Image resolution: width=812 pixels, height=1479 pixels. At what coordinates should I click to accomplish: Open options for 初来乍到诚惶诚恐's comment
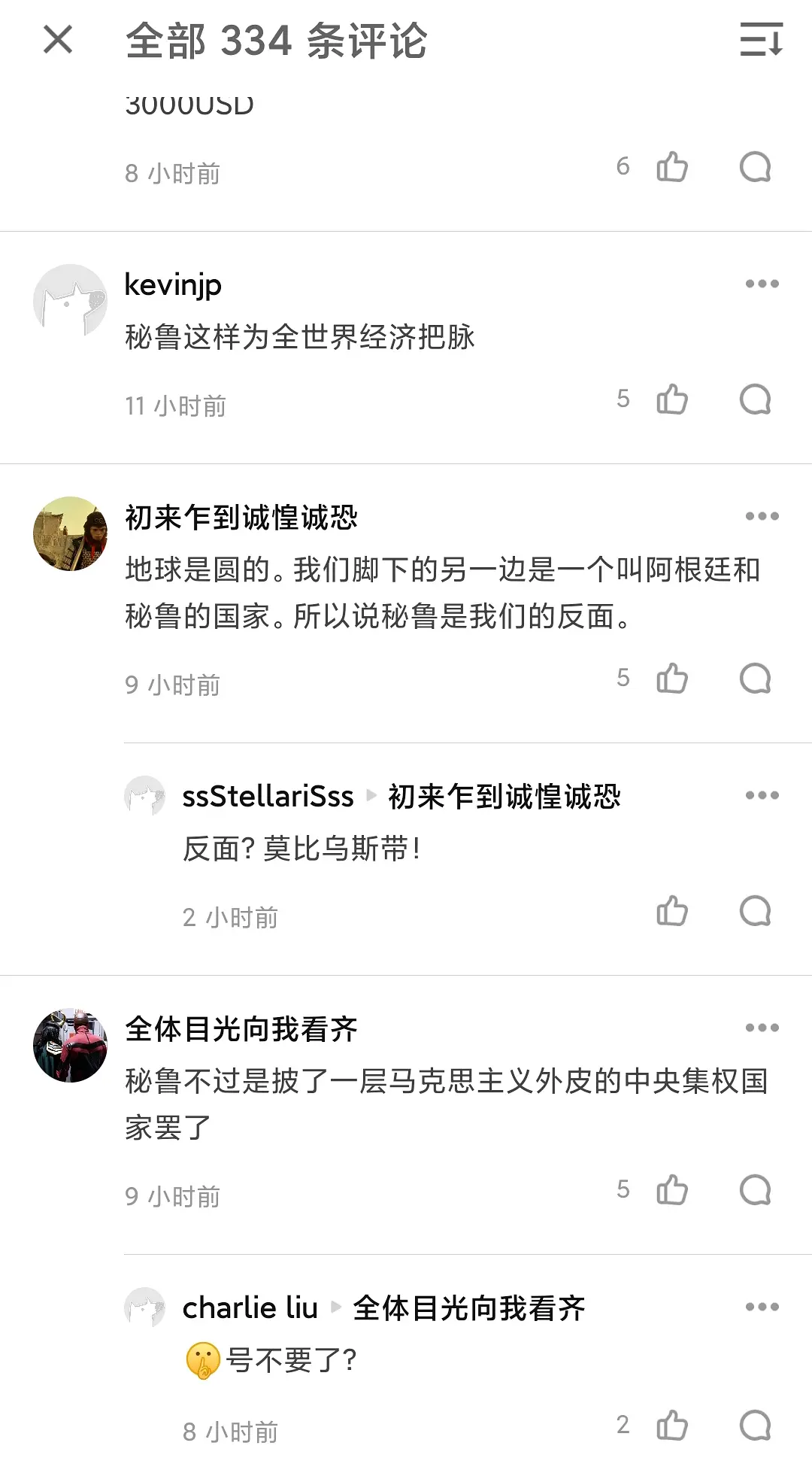pyautogui.click(x=762, y=517)
